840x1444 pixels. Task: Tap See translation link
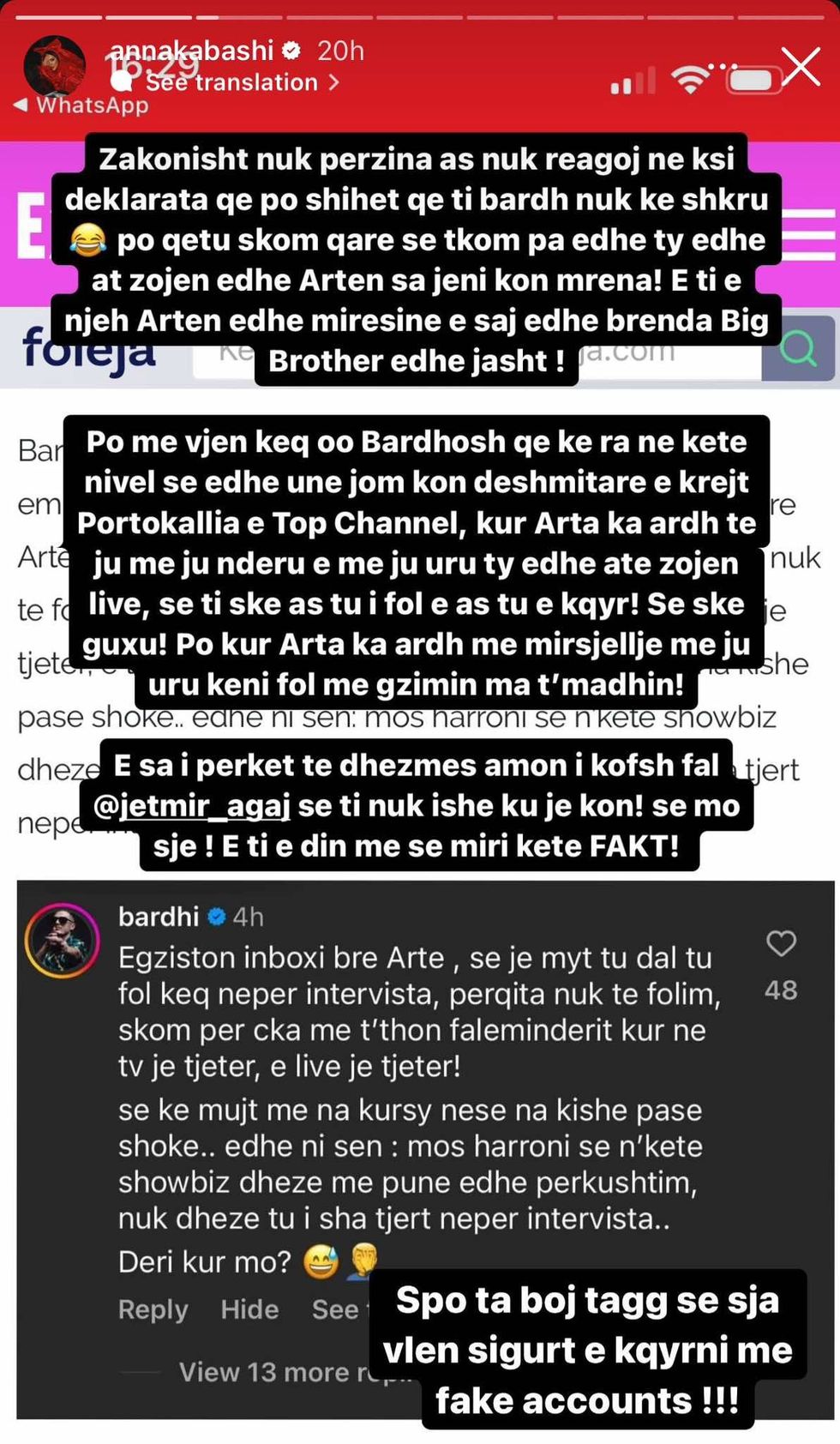(242, 82)
